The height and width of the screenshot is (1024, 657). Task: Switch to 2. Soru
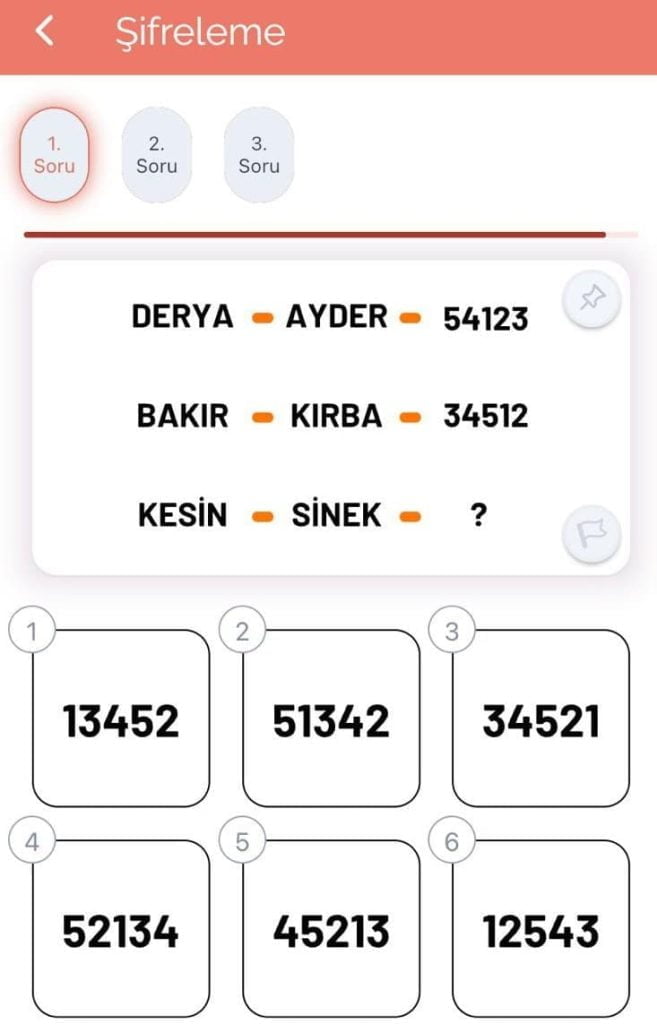click(x=156, y=155)
